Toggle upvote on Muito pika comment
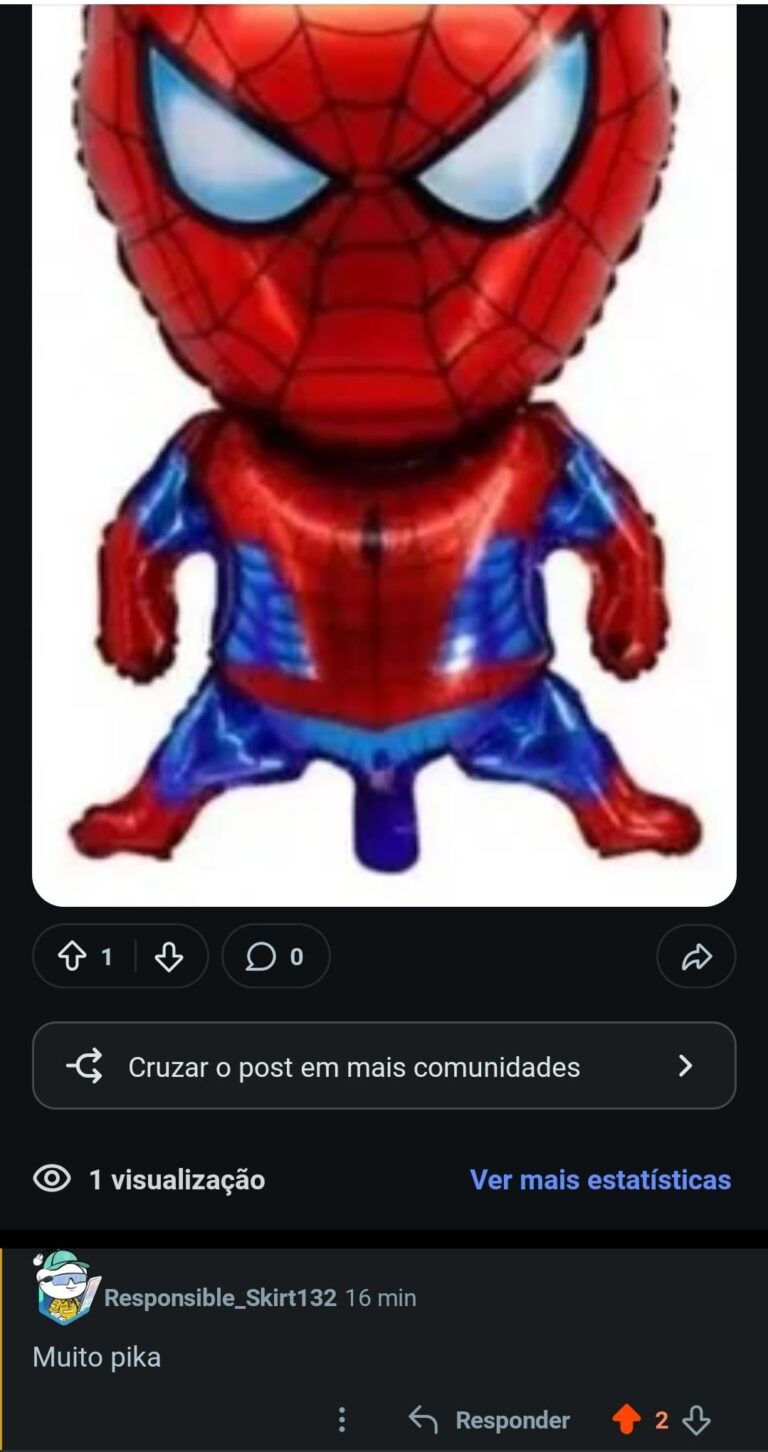The image size is (768, 1452). (x=626, y=1419)
